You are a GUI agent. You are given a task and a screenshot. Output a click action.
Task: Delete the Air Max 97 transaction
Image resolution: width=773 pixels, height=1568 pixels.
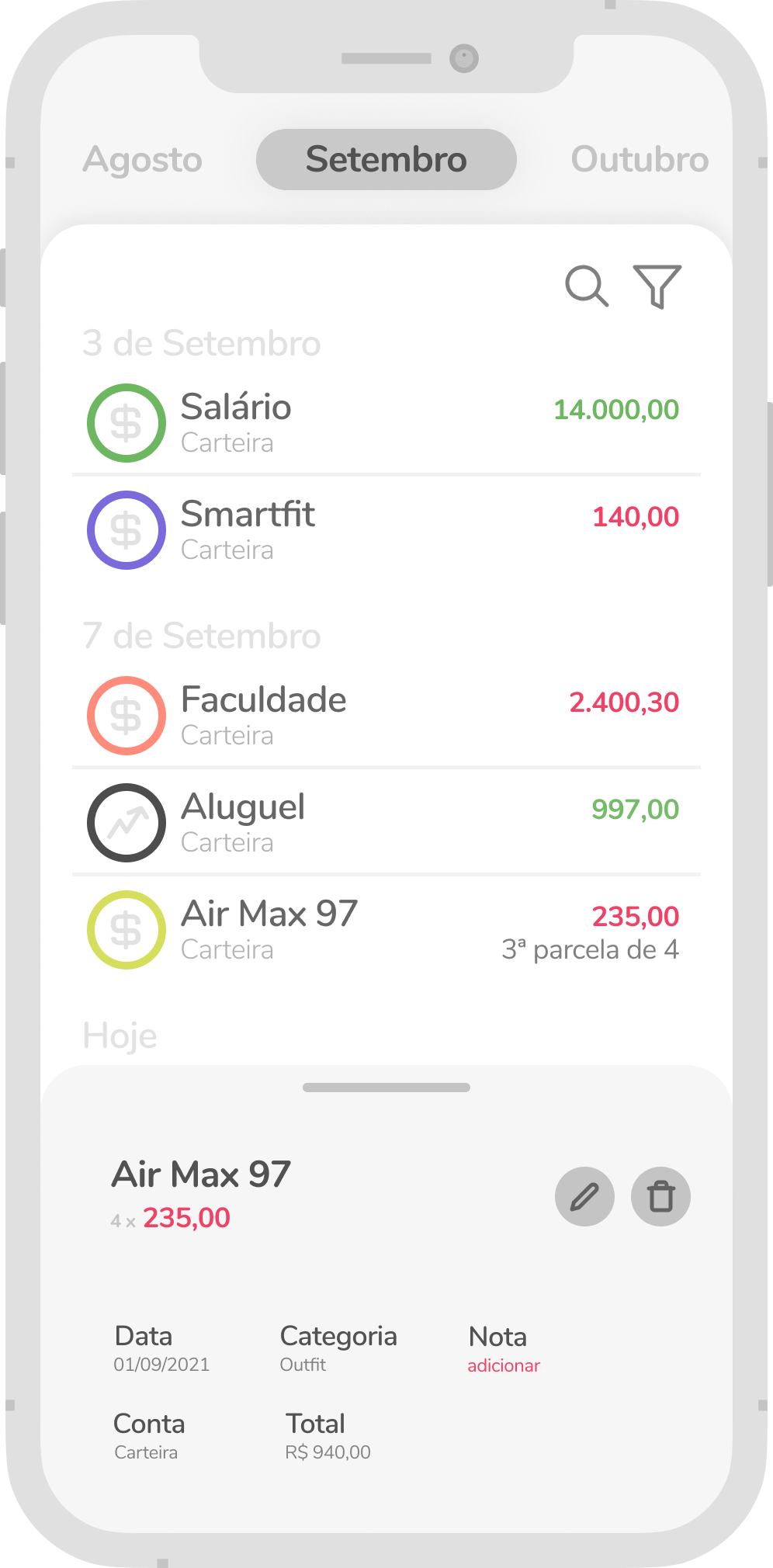pos(660,1196)
